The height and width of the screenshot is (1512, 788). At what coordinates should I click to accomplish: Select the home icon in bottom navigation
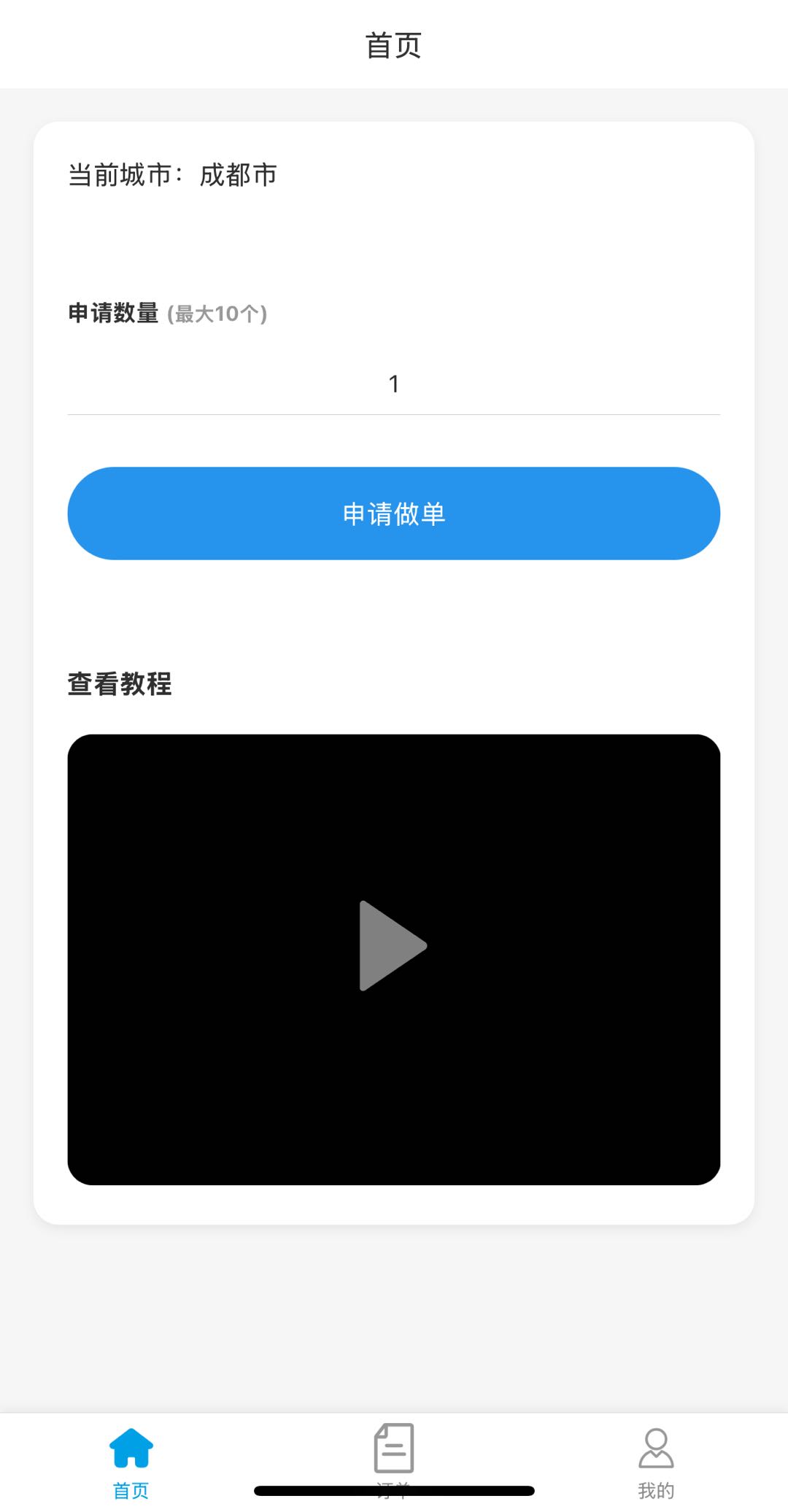pos(131,1449)
